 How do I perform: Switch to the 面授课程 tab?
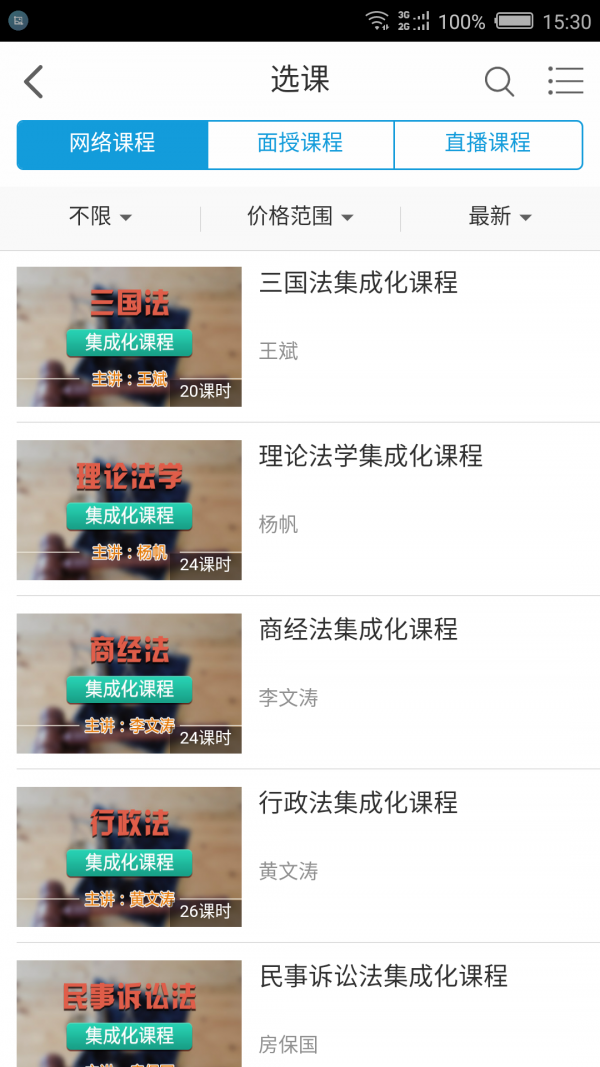pyautogui.click(x=300, y=143)
